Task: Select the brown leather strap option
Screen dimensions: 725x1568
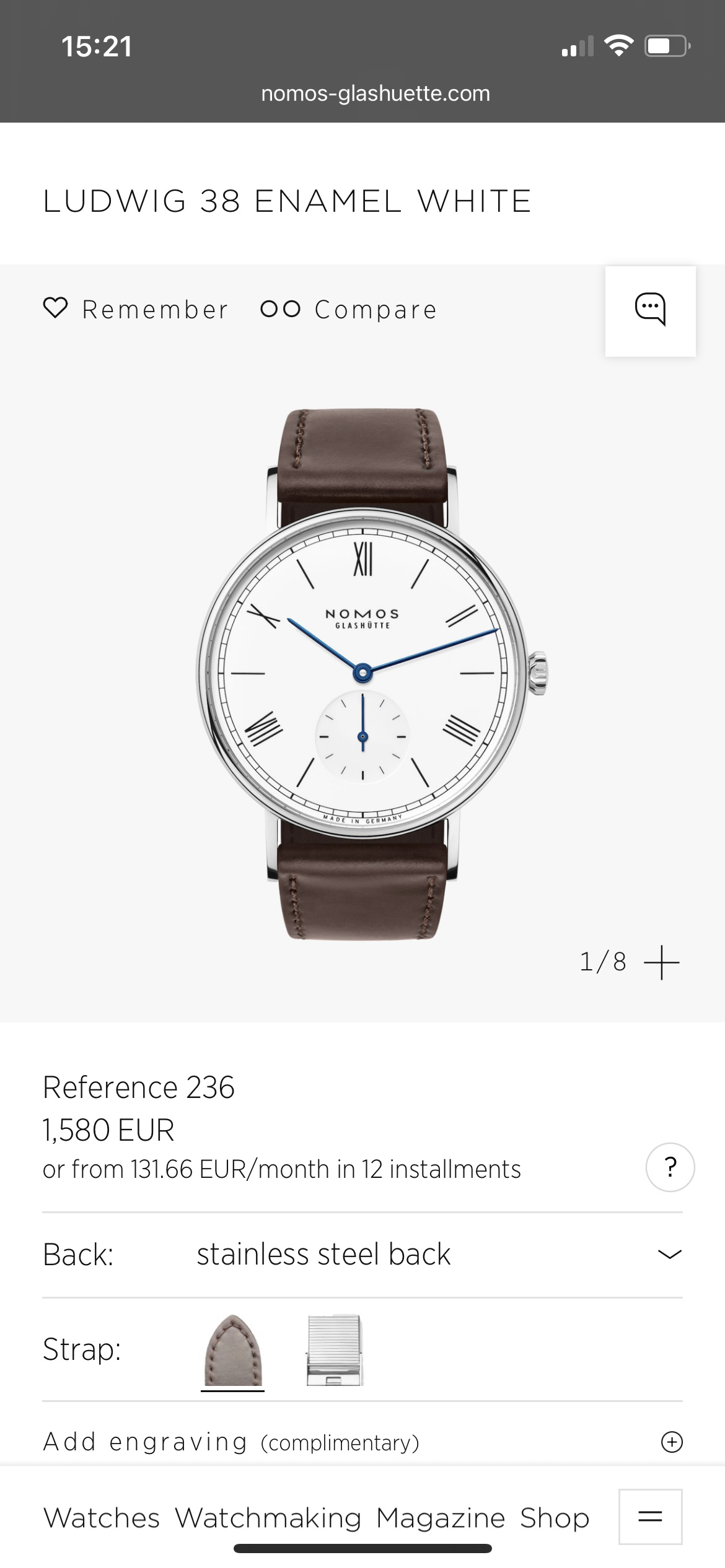Action: pyautogui.click(x=233, y=1349)
